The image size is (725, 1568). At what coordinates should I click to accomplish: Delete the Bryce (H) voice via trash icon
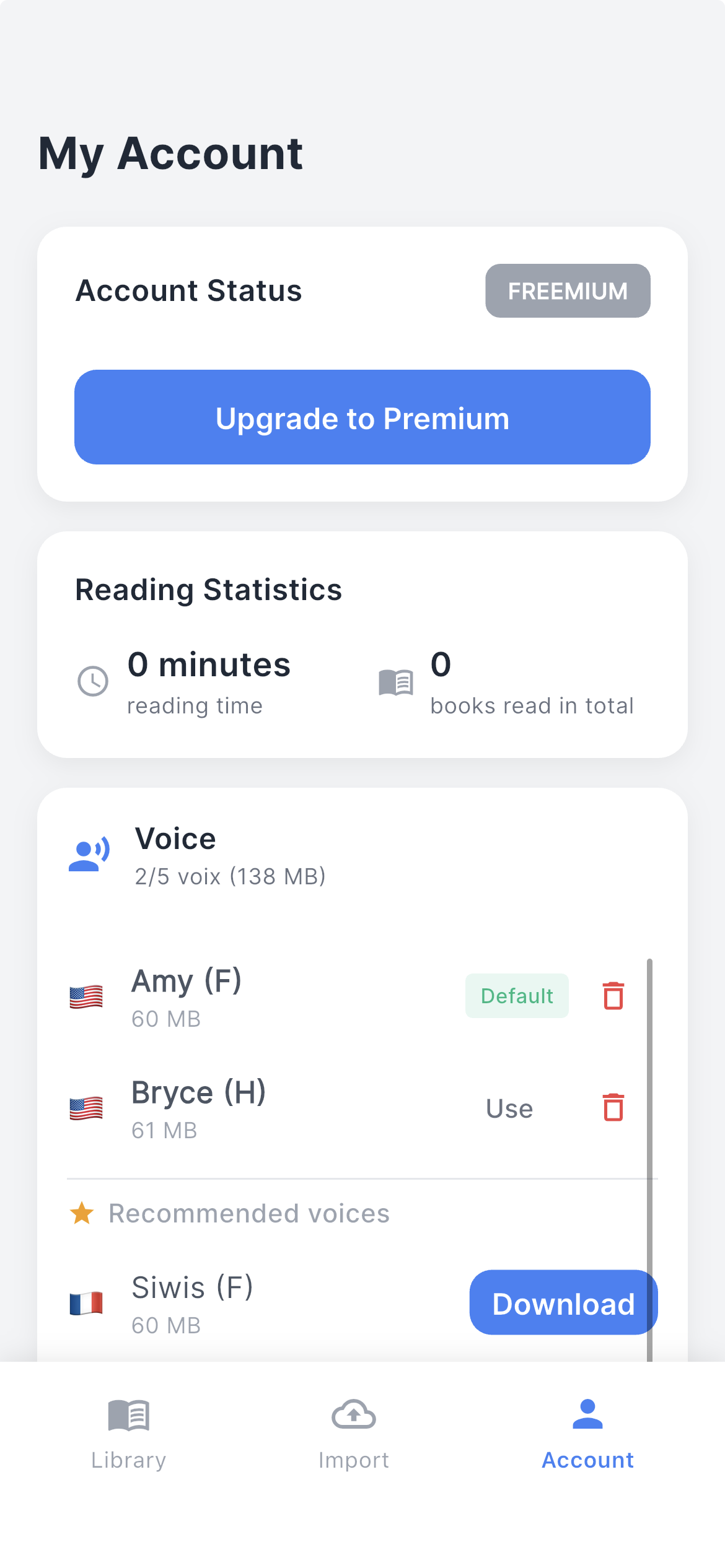pos(613,1108)
